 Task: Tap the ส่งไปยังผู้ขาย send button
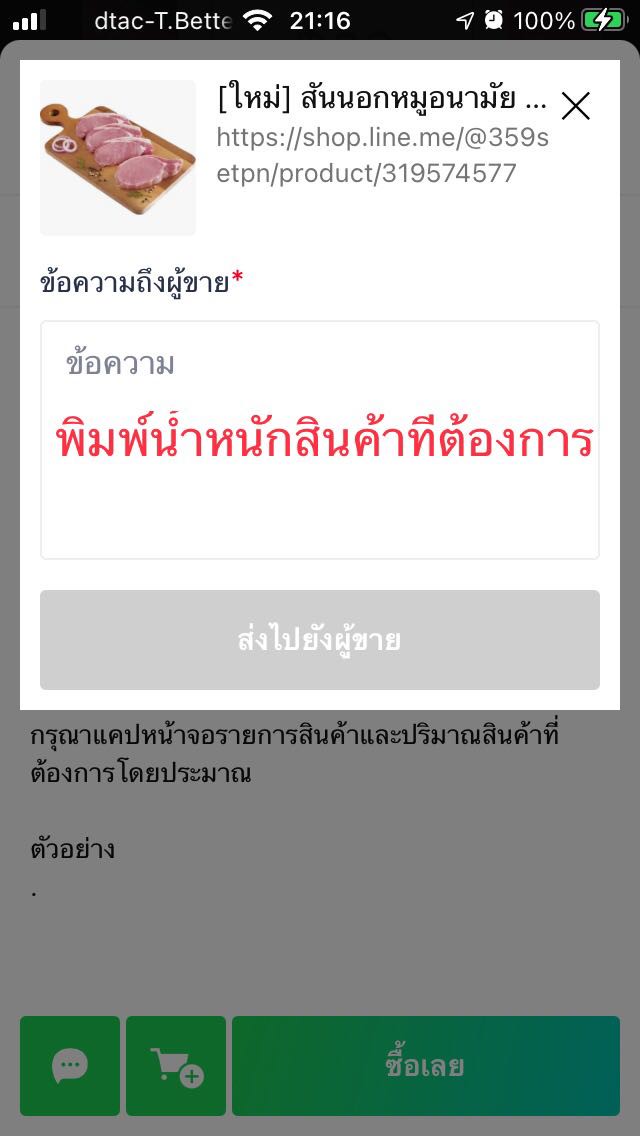319,640
